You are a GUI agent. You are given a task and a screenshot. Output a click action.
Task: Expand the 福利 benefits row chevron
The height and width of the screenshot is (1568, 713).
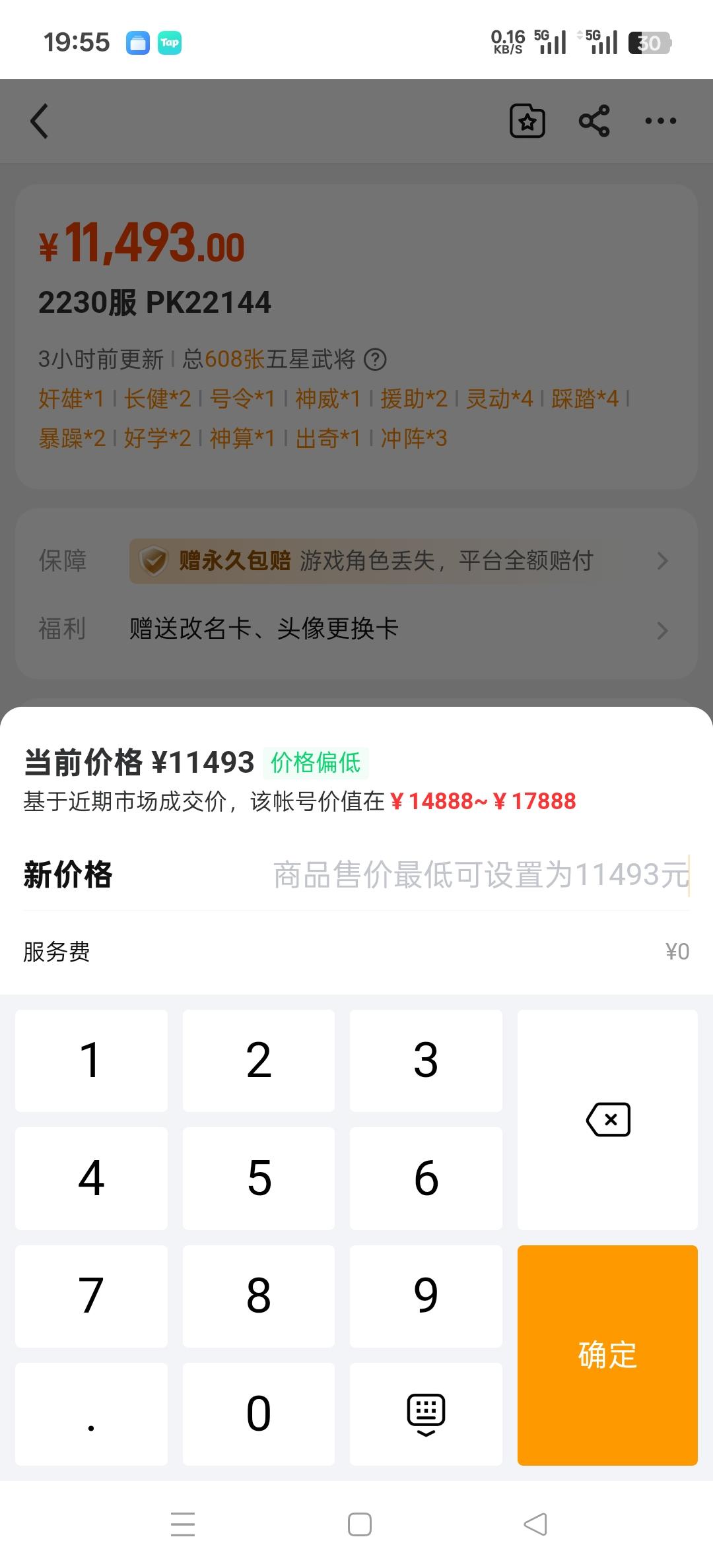click(x=663, y=630)
